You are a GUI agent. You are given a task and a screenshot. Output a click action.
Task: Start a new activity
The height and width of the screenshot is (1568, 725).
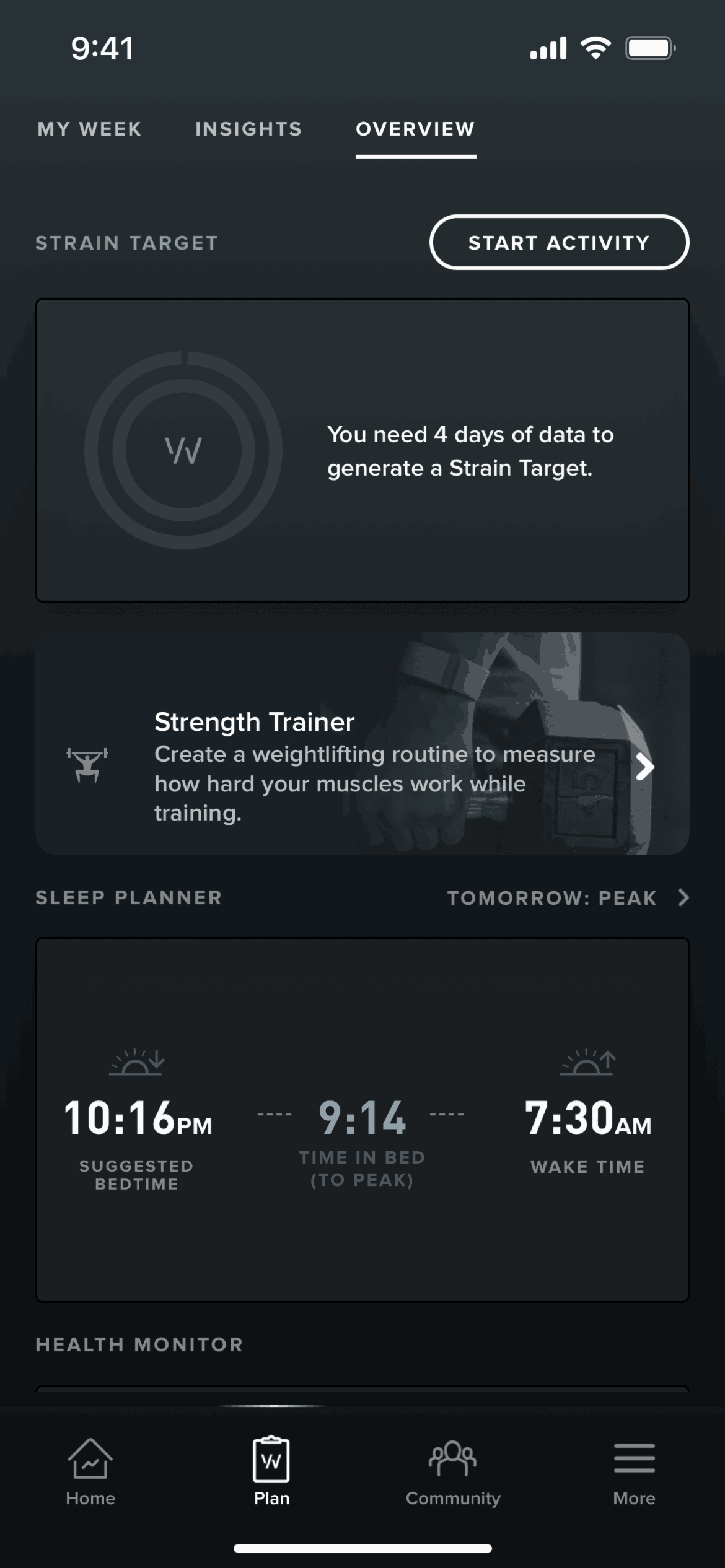[x=559, y=242]
